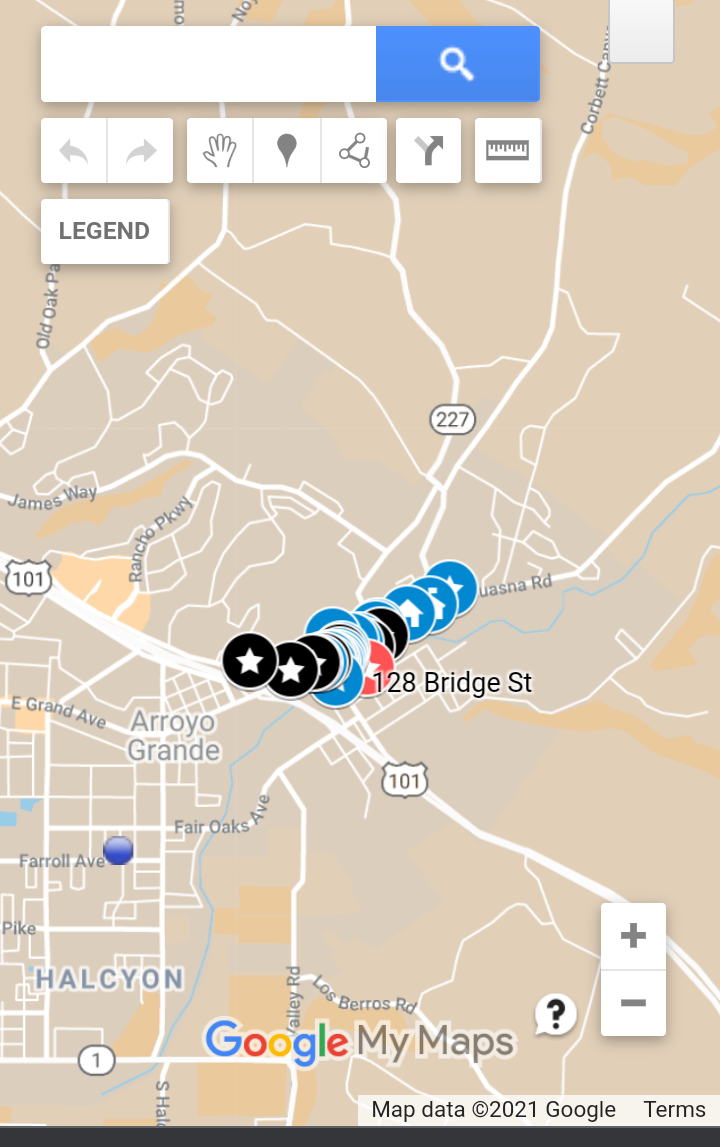
Task: Choose the add marker tool
Action: point(287,151)
